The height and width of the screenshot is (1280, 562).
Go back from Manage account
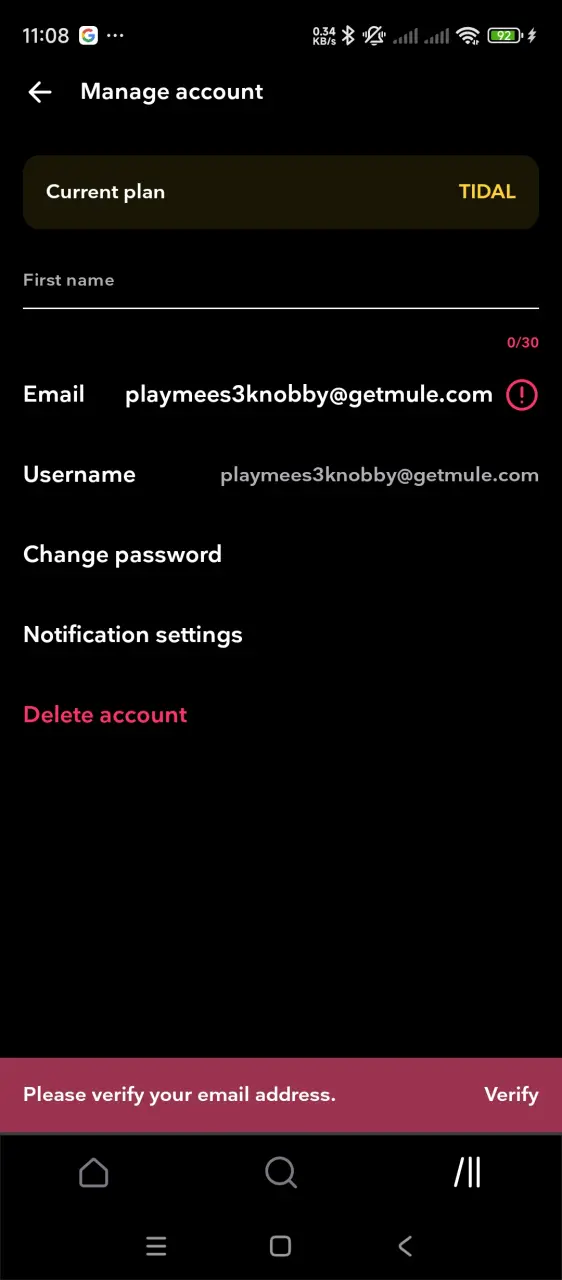[40, 92]
